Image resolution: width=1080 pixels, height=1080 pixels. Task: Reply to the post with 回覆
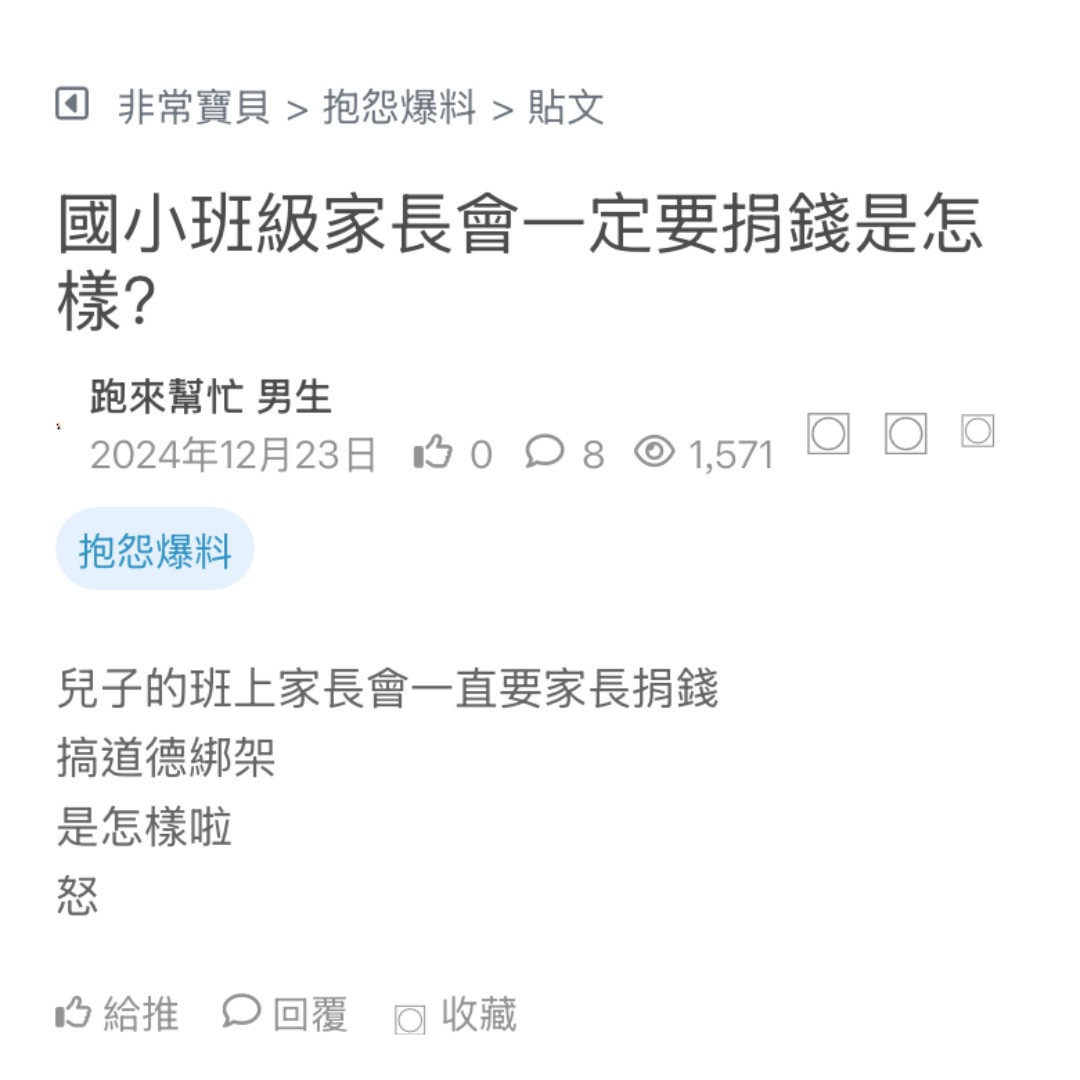[x=285, y=1014]
